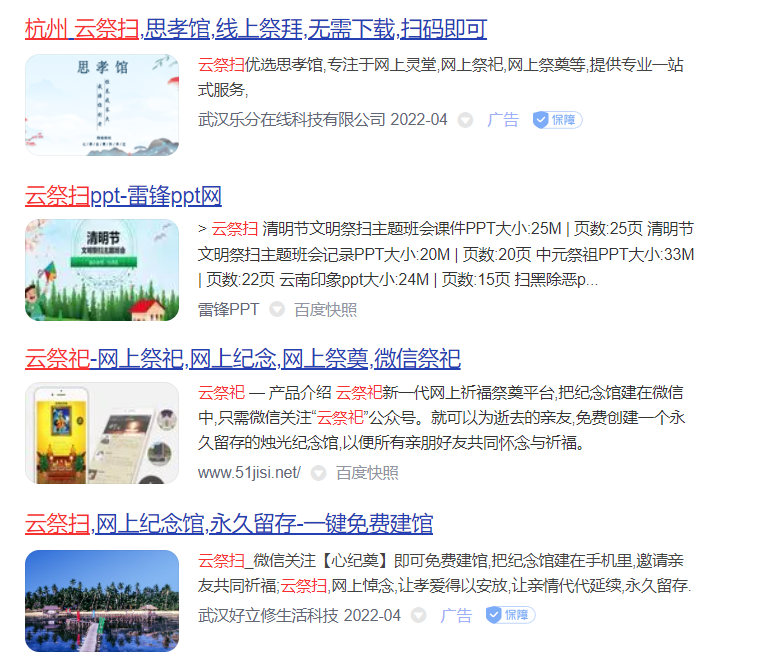Open the 网上纪念馆,永久留存 result title
Screen dimensions: 769x672
pyautogui.click(x=228, y=523)
